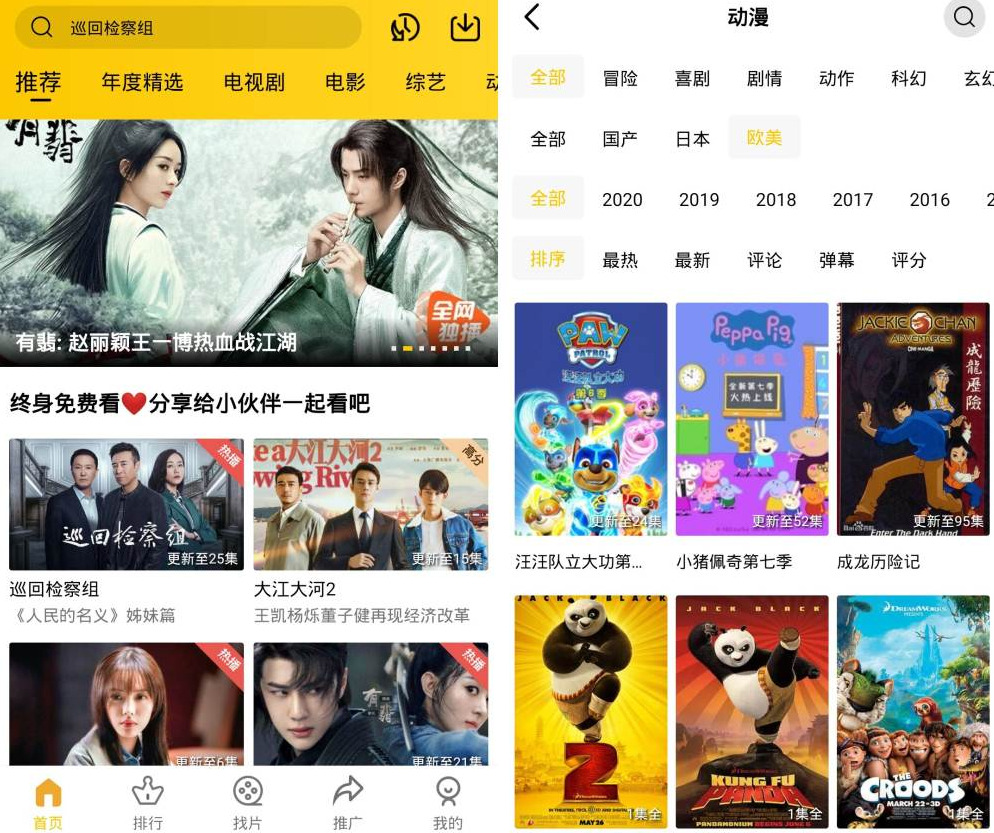Switch to the 年度精选 tab
Screen dimensions: 994x833
[142, 82]
